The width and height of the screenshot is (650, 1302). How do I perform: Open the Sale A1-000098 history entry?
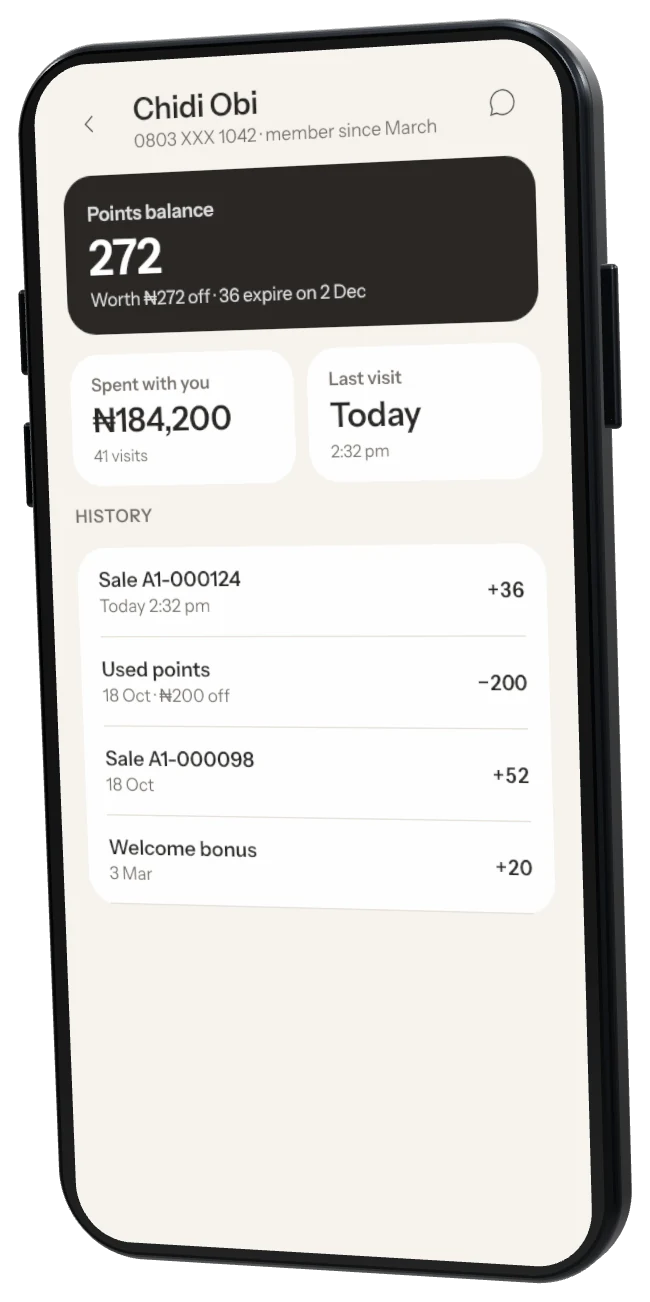[317, 773]
